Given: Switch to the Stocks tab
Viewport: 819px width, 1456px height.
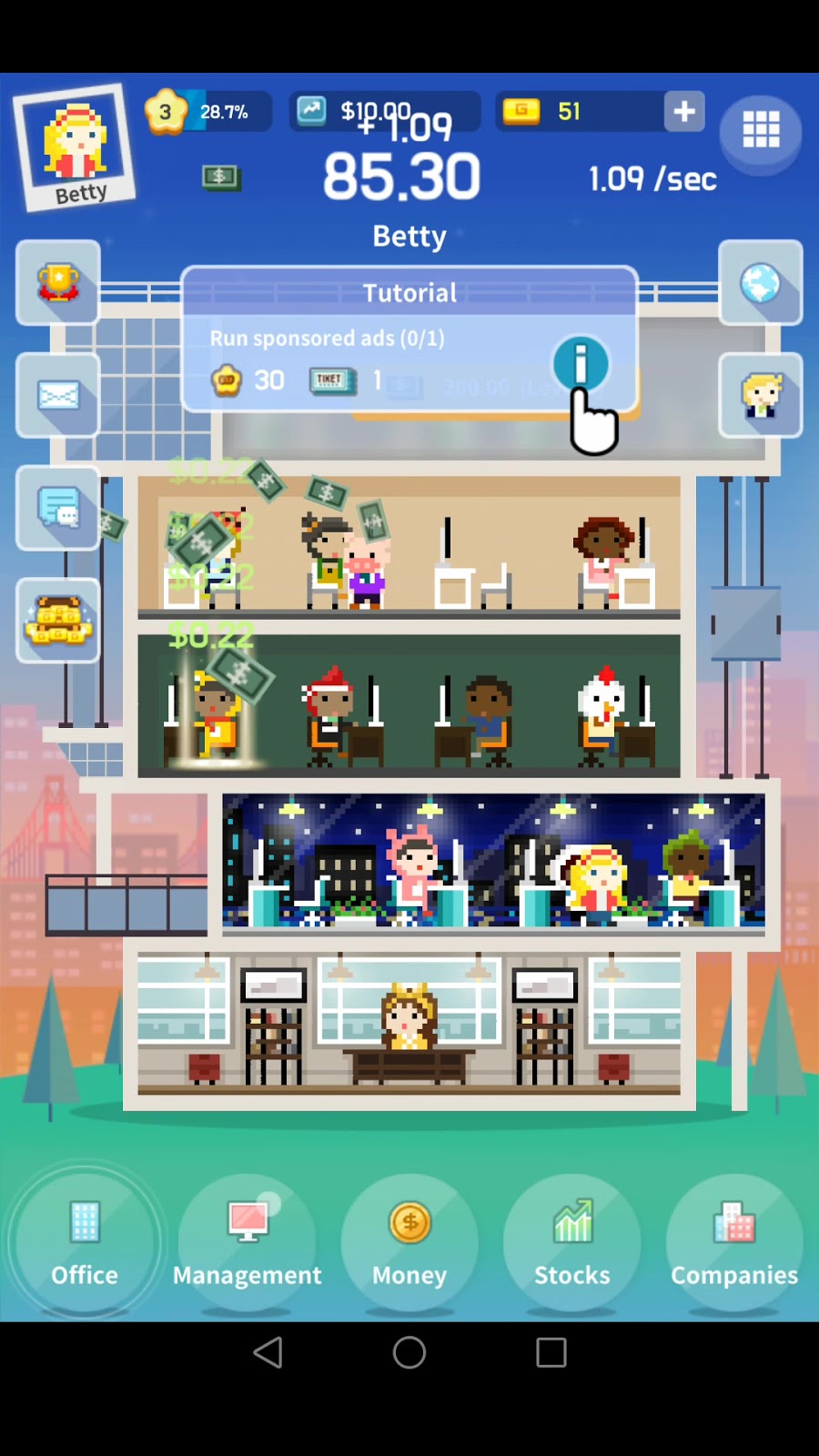Looking at the screenshot, I should (571, 1243).
